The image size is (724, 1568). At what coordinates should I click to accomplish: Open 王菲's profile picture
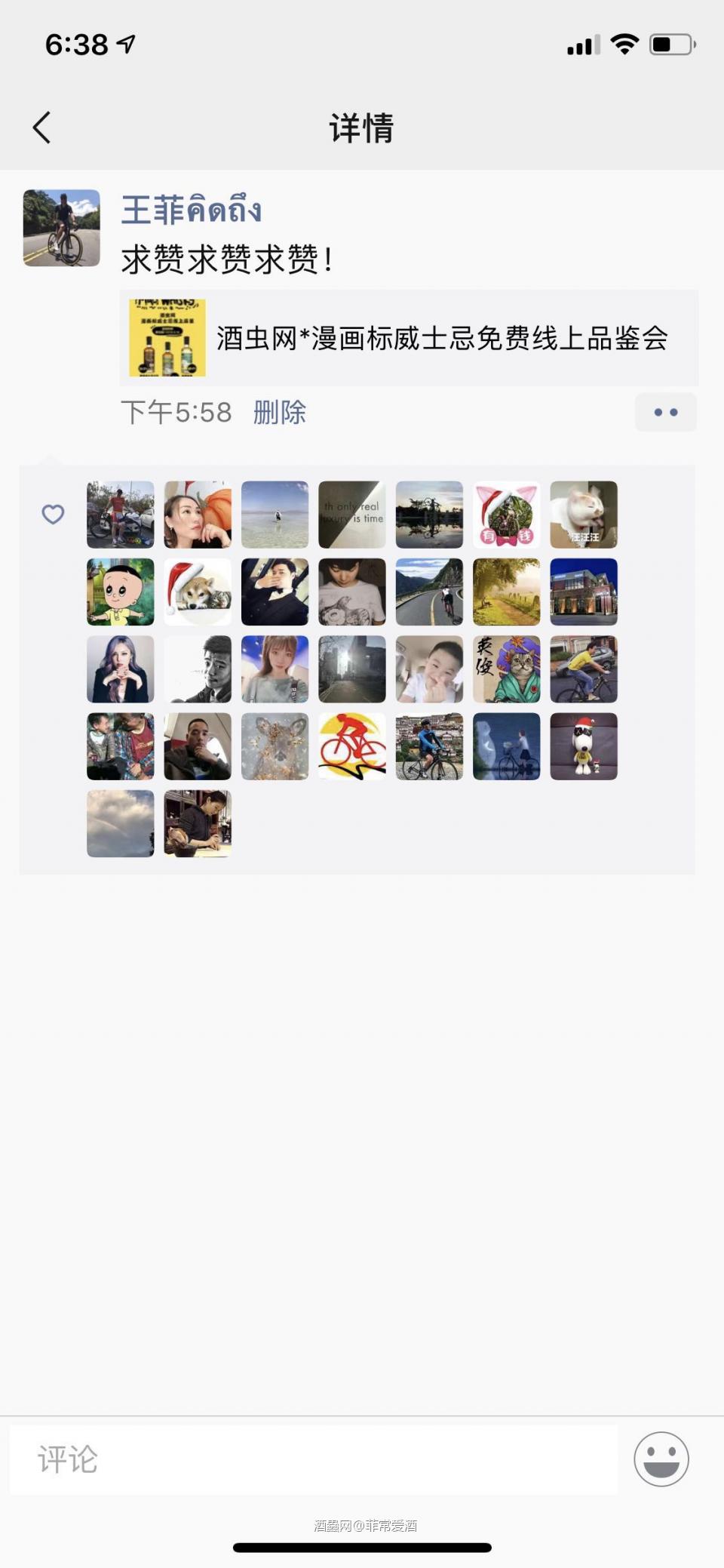pos(62,228)
